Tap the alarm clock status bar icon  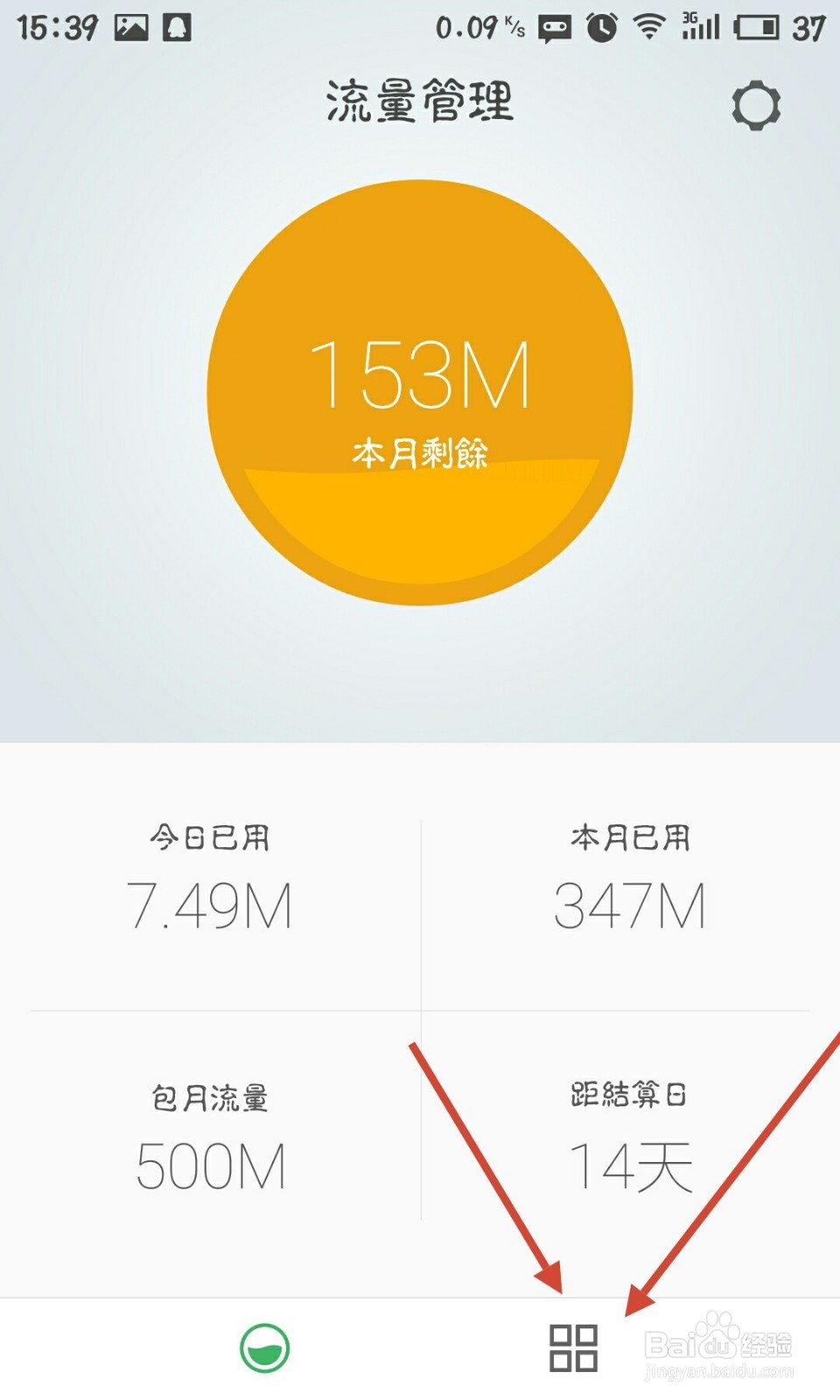coord(602,26)
